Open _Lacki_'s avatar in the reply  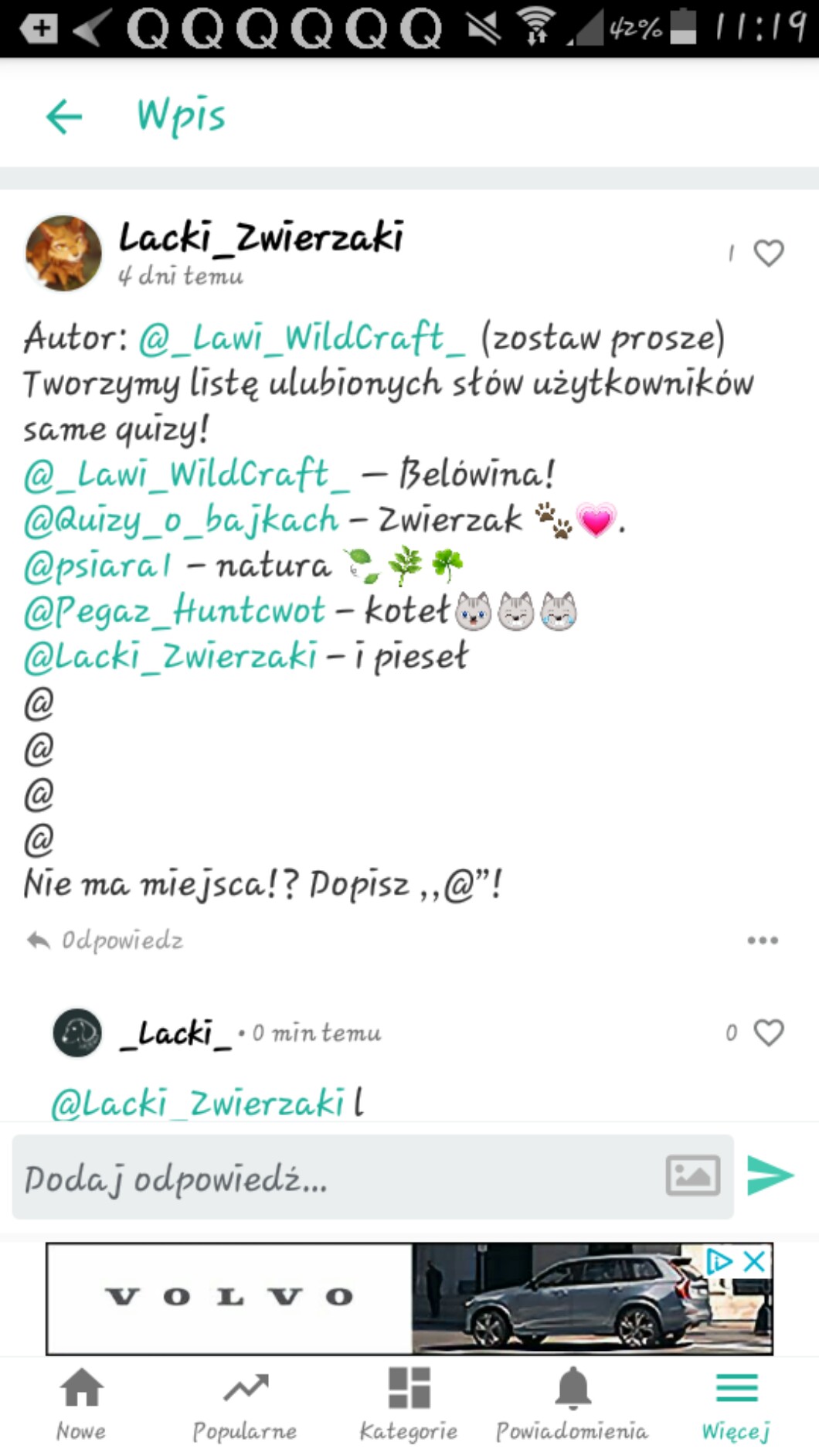[77, 1032]
